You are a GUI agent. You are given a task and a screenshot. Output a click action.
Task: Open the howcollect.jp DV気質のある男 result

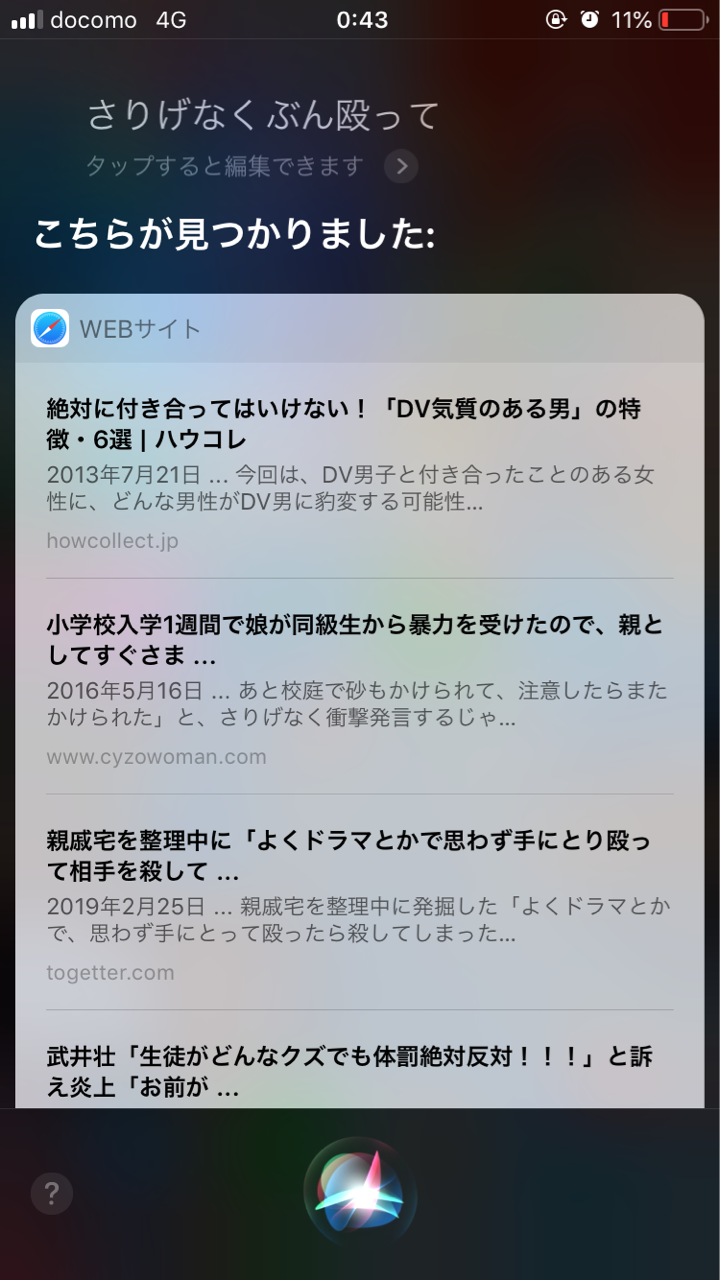pos(360,471)
